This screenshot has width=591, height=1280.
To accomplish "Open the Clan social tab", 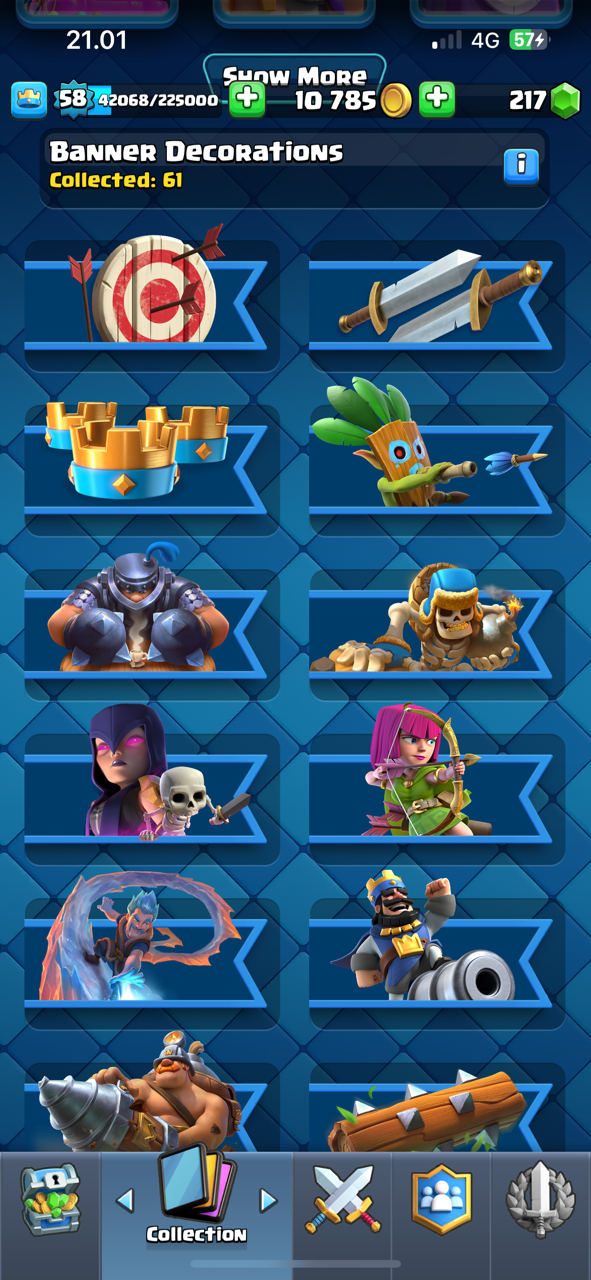I will coord(441,1198).
